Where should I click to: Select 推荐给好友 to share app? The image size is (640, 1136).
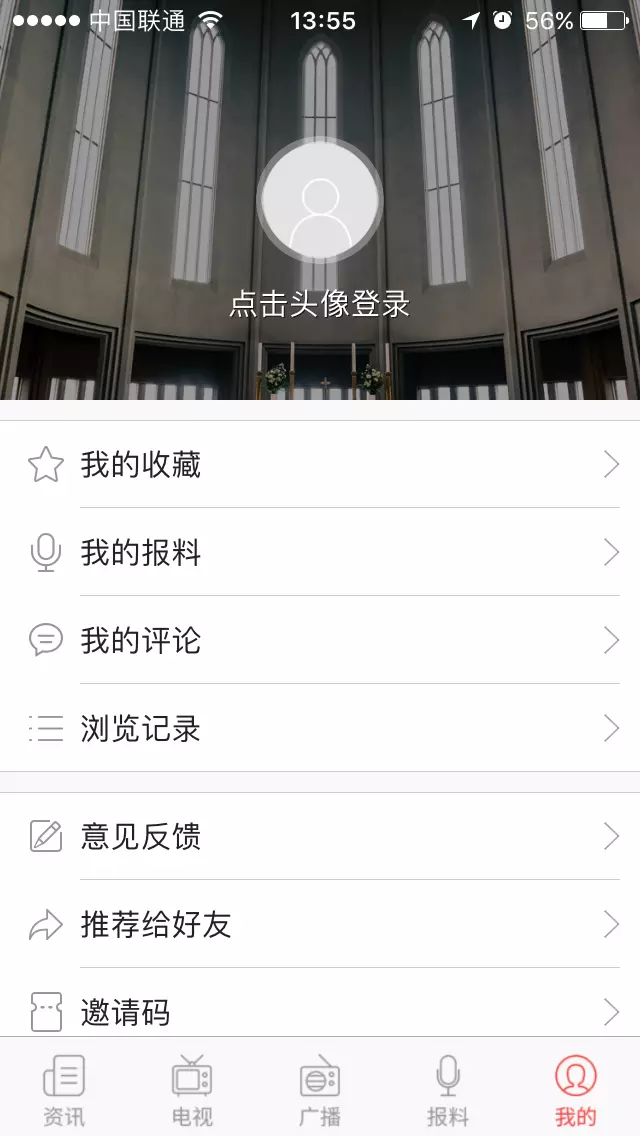(320, 924)
